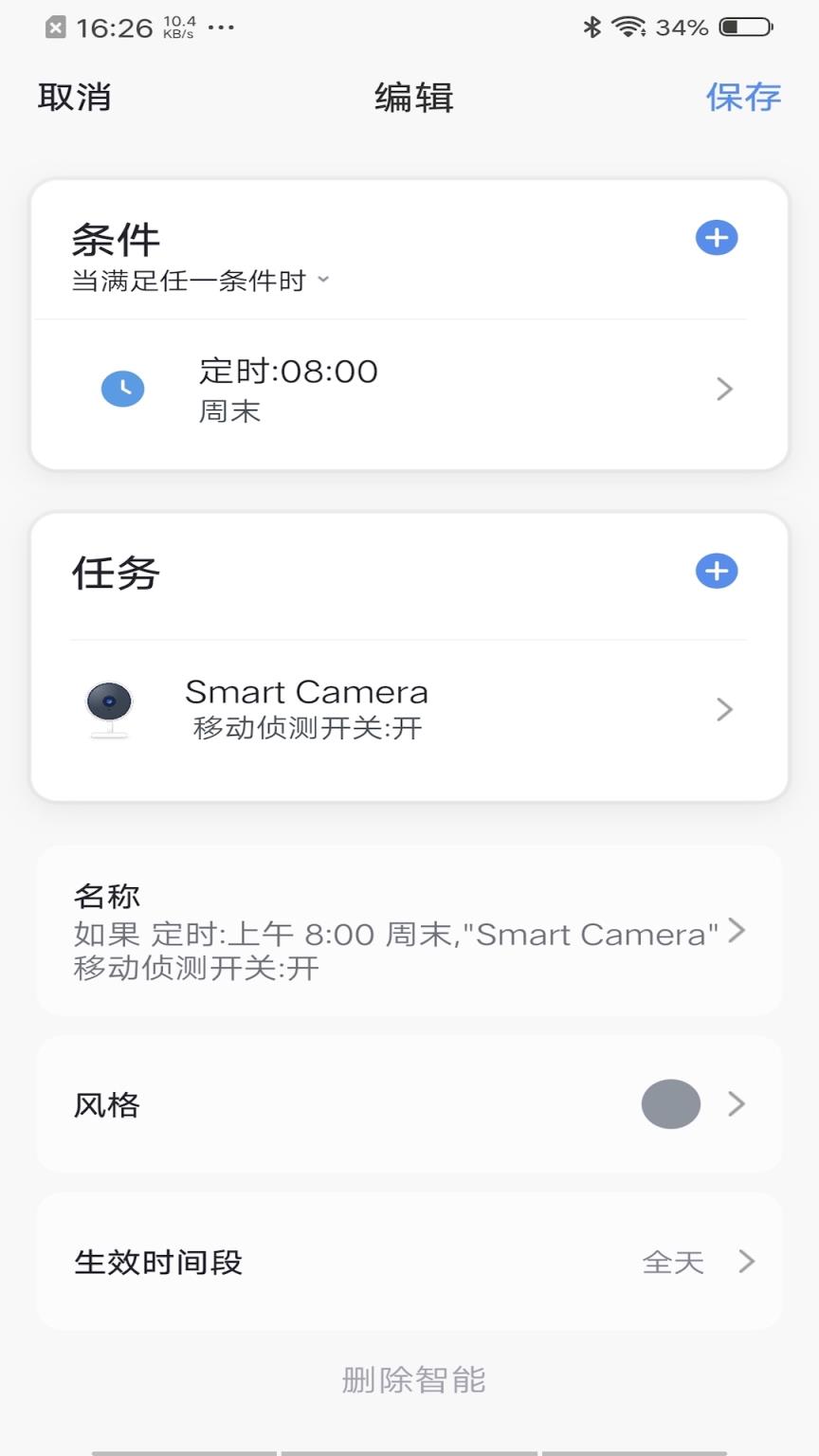Open the 风格 style setting
819x1456 pixels.
tap(409, 1104)
